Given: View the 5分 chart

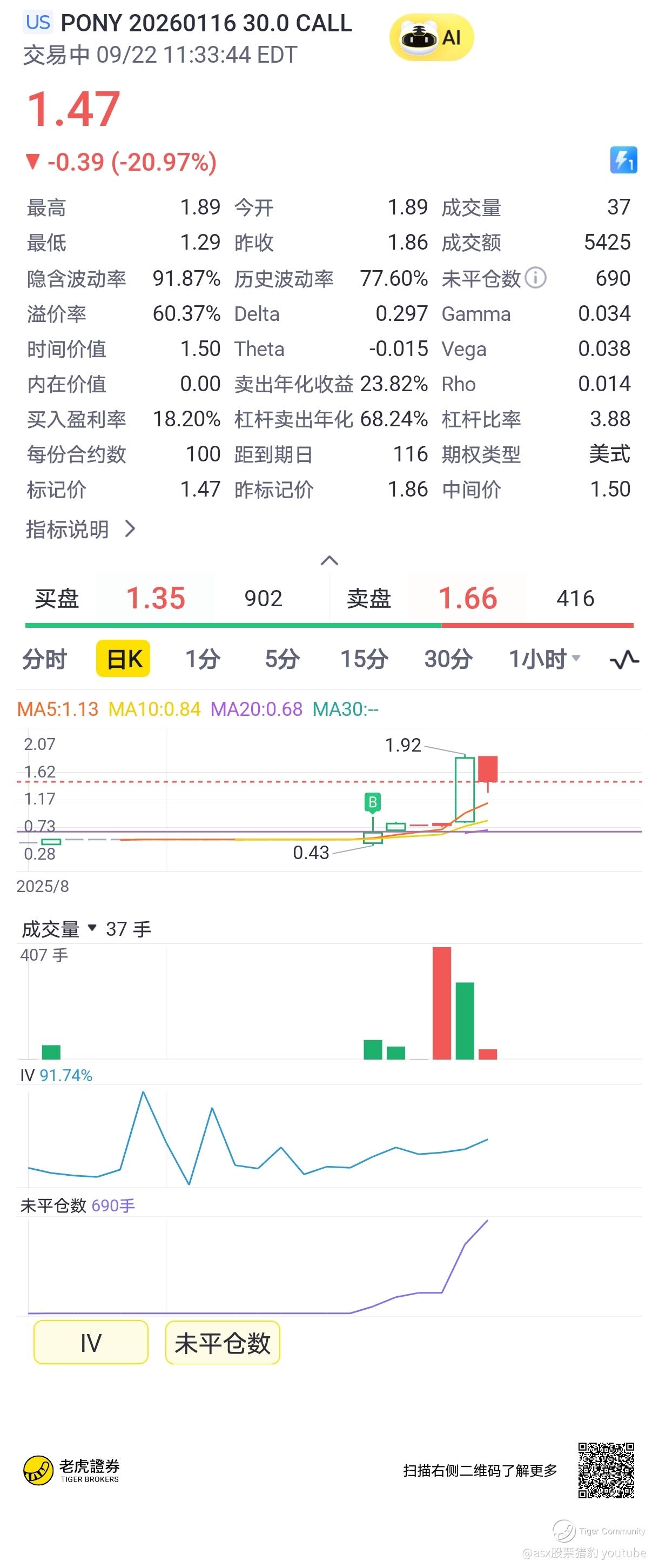Looking at the screenshot, I should pos(283,659).
